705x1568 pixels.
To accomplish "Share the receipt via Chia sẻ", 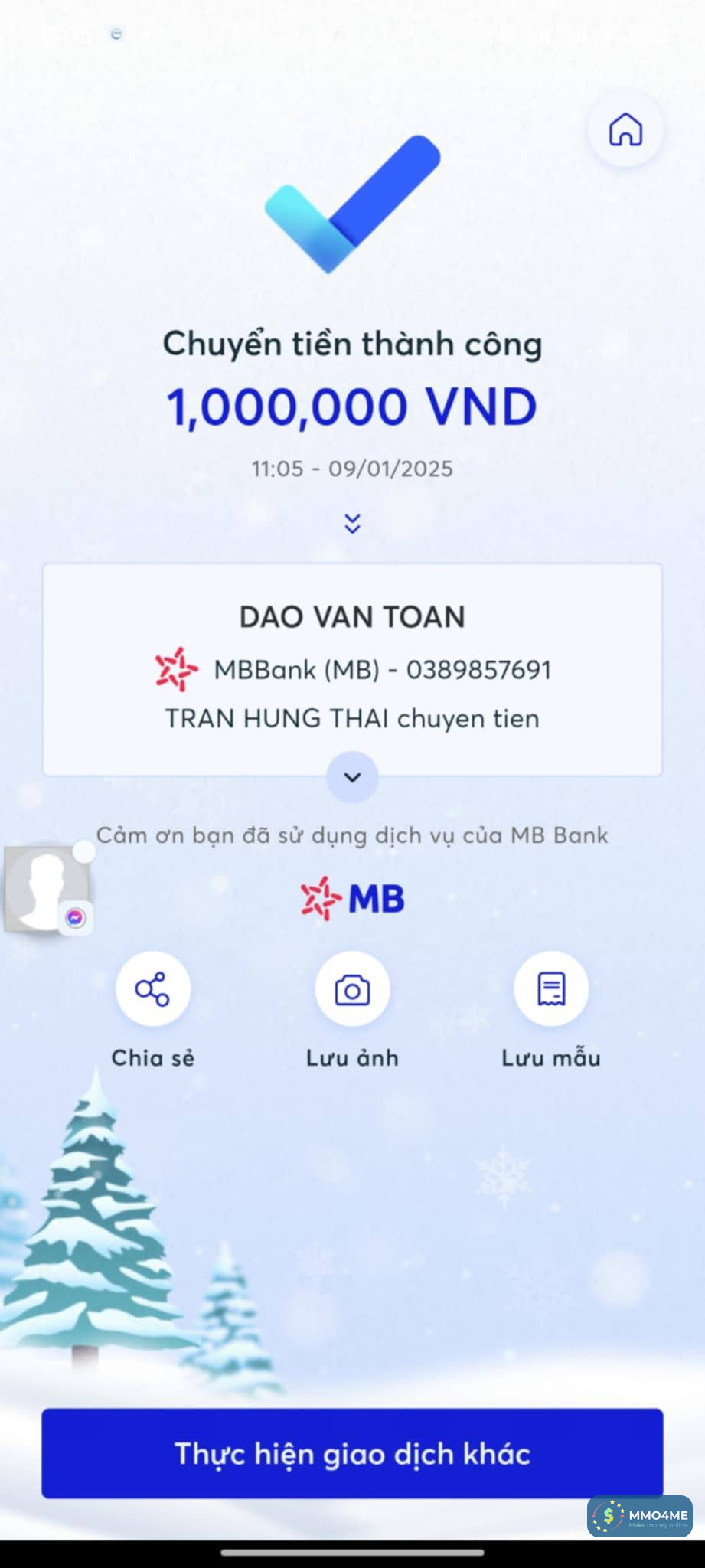I will (153, 989).
